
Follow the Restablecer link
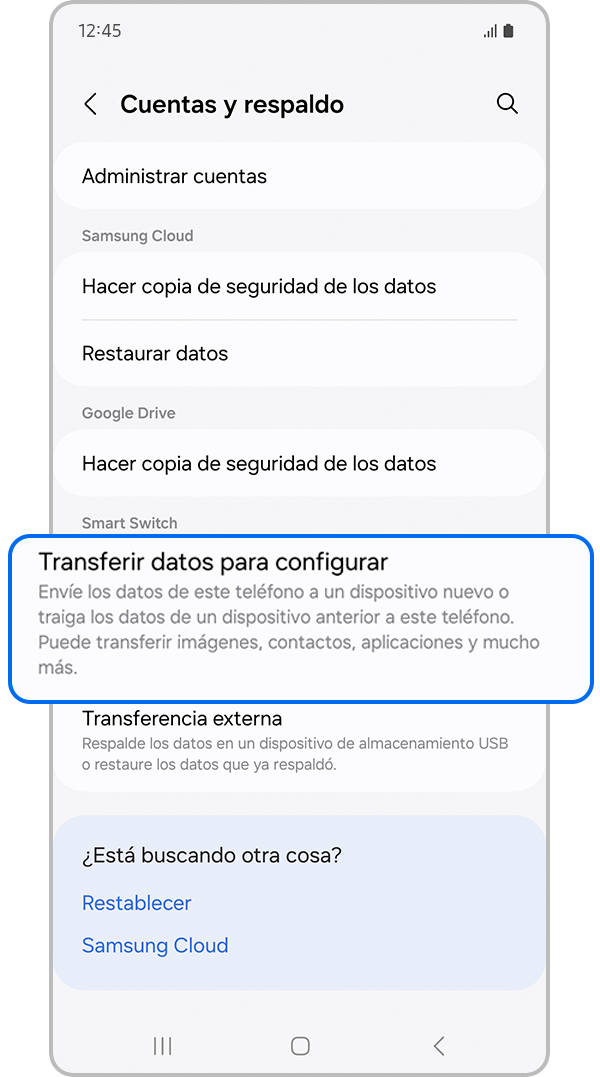tap(136, 903)
